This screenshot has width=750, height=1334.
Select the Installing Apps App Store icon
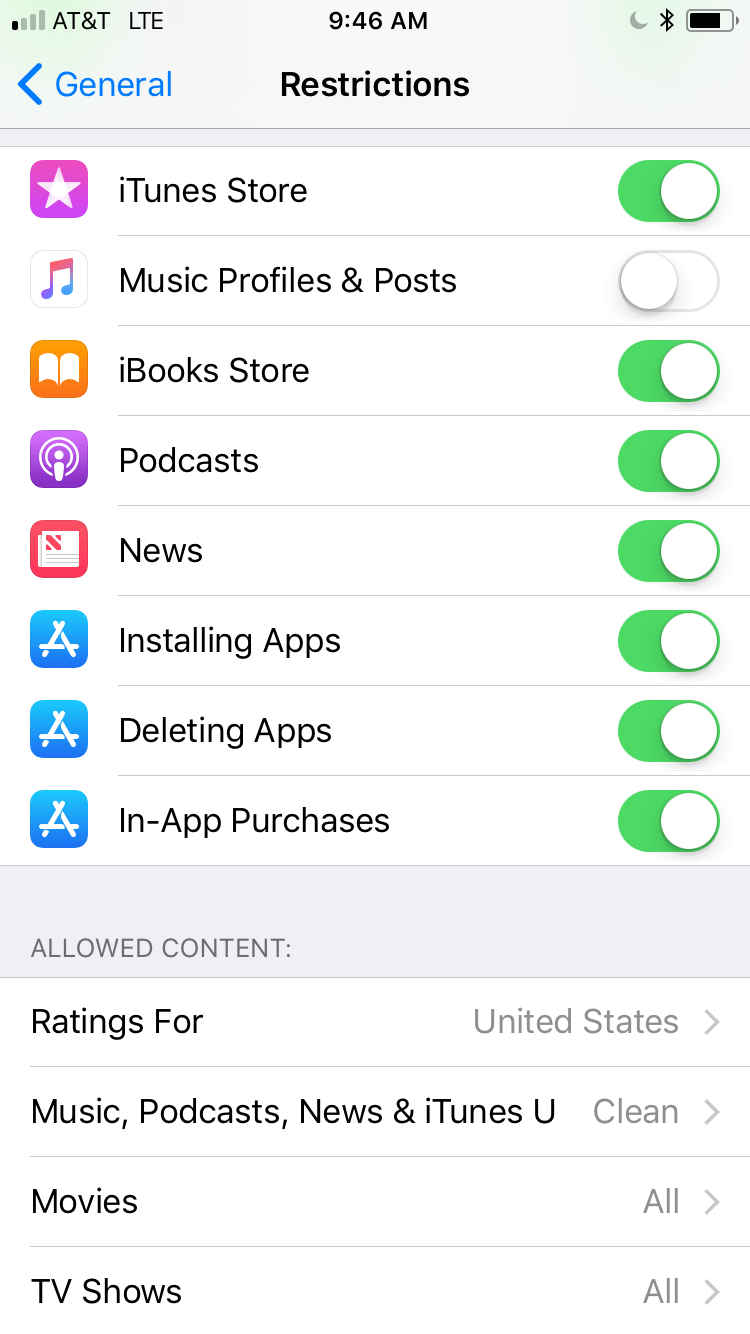pyautogui.click(x=58, y=640)
